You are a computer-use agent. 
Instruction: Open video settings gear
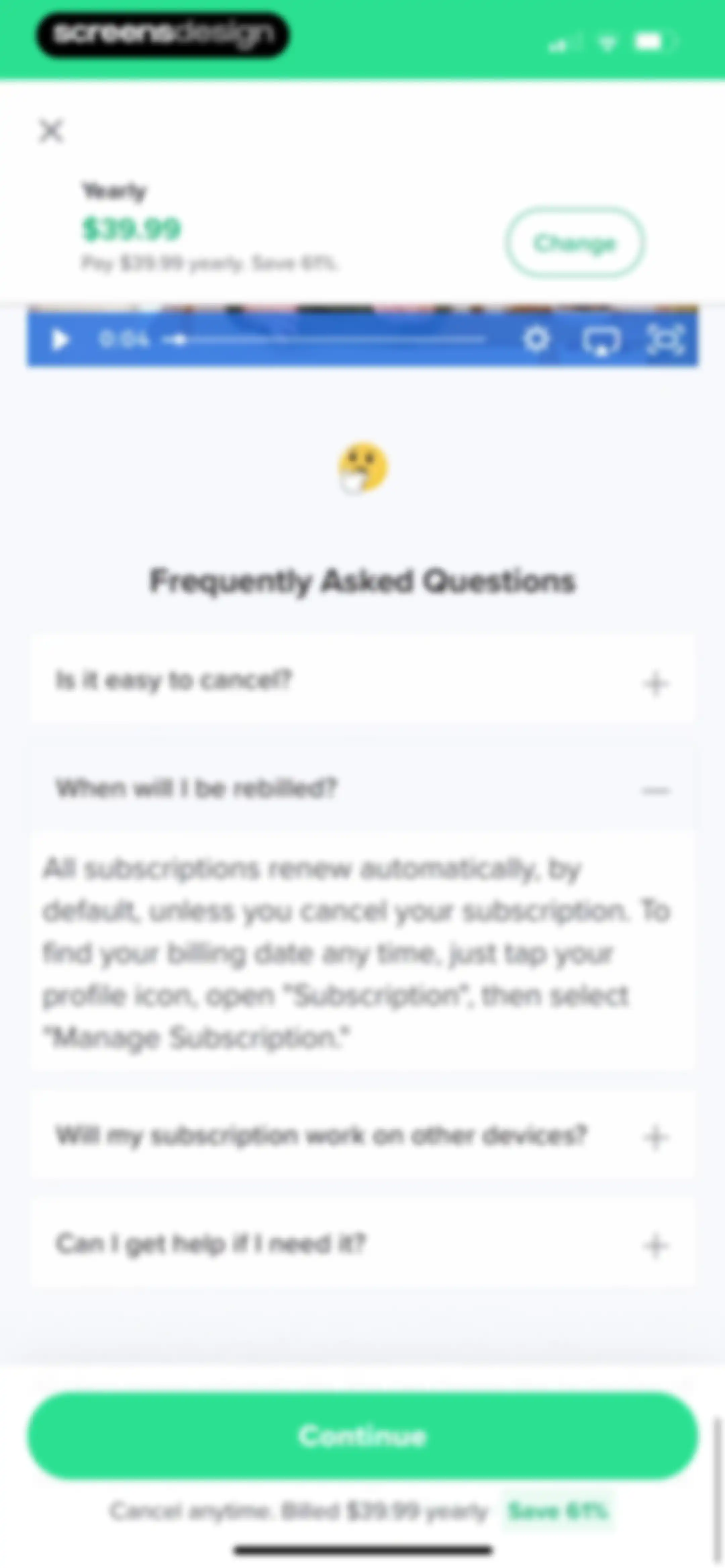536,340
